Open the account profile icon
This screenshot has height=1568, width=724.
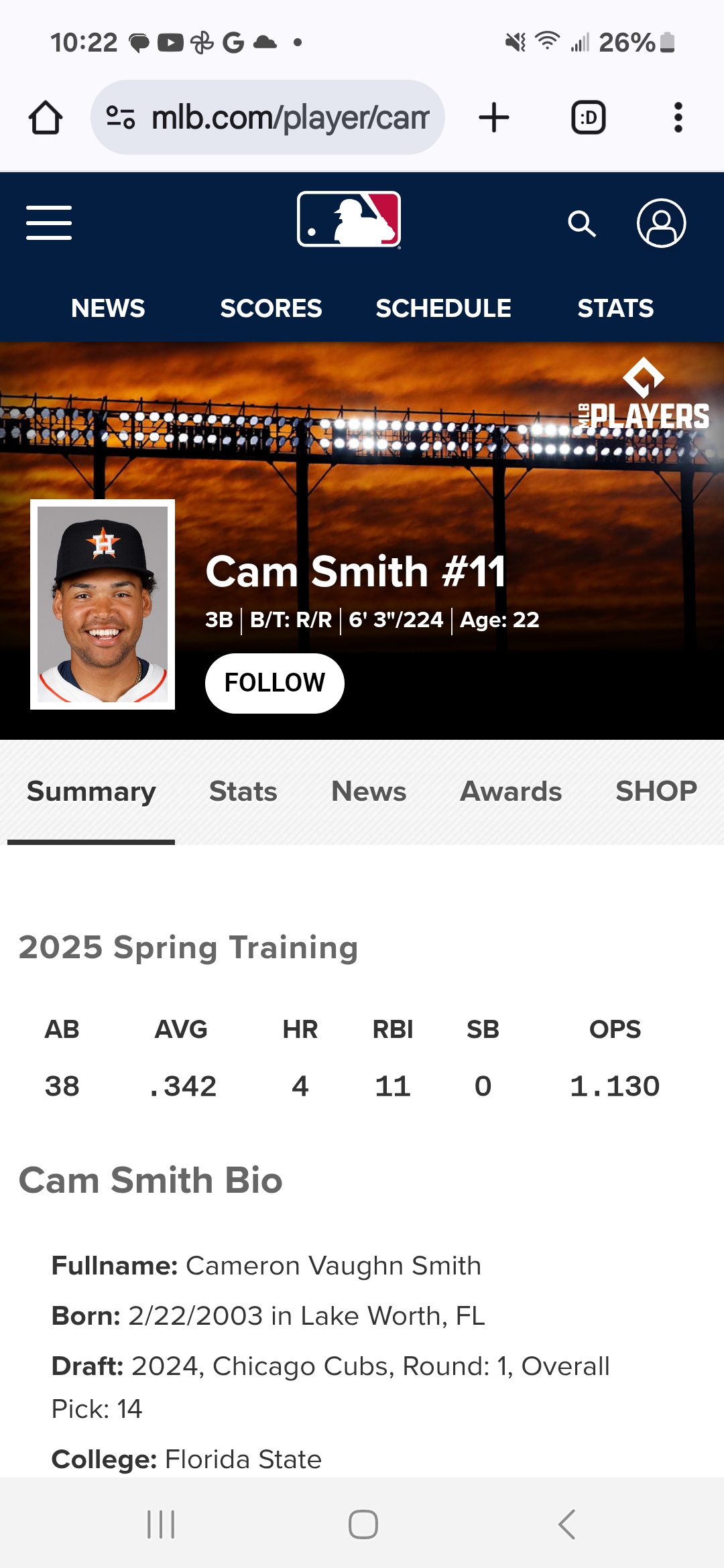(x=661, y=223)
